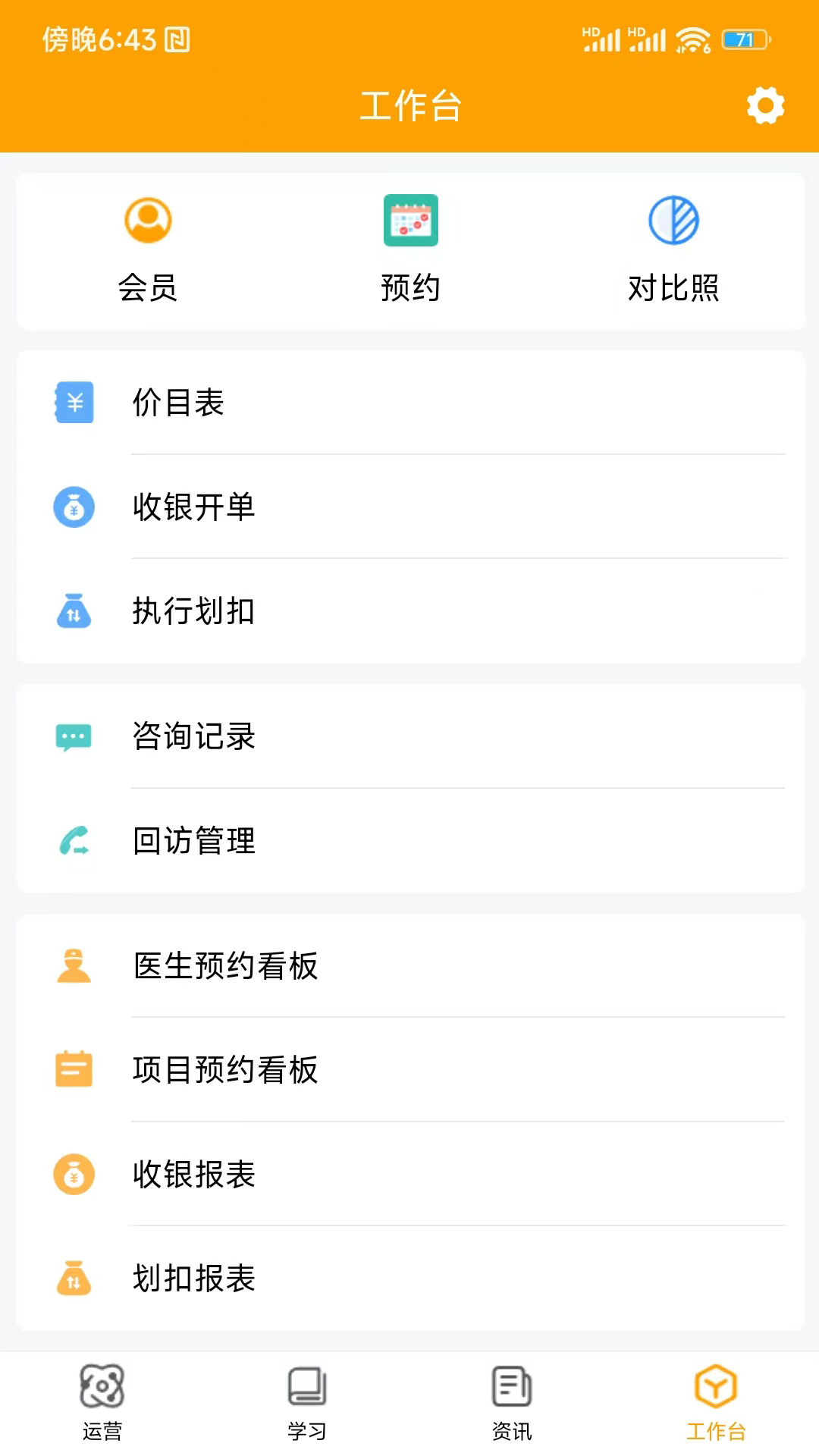Click the 回访管理 phone icon
The image size is (819, 1456).
coord(74,841)
